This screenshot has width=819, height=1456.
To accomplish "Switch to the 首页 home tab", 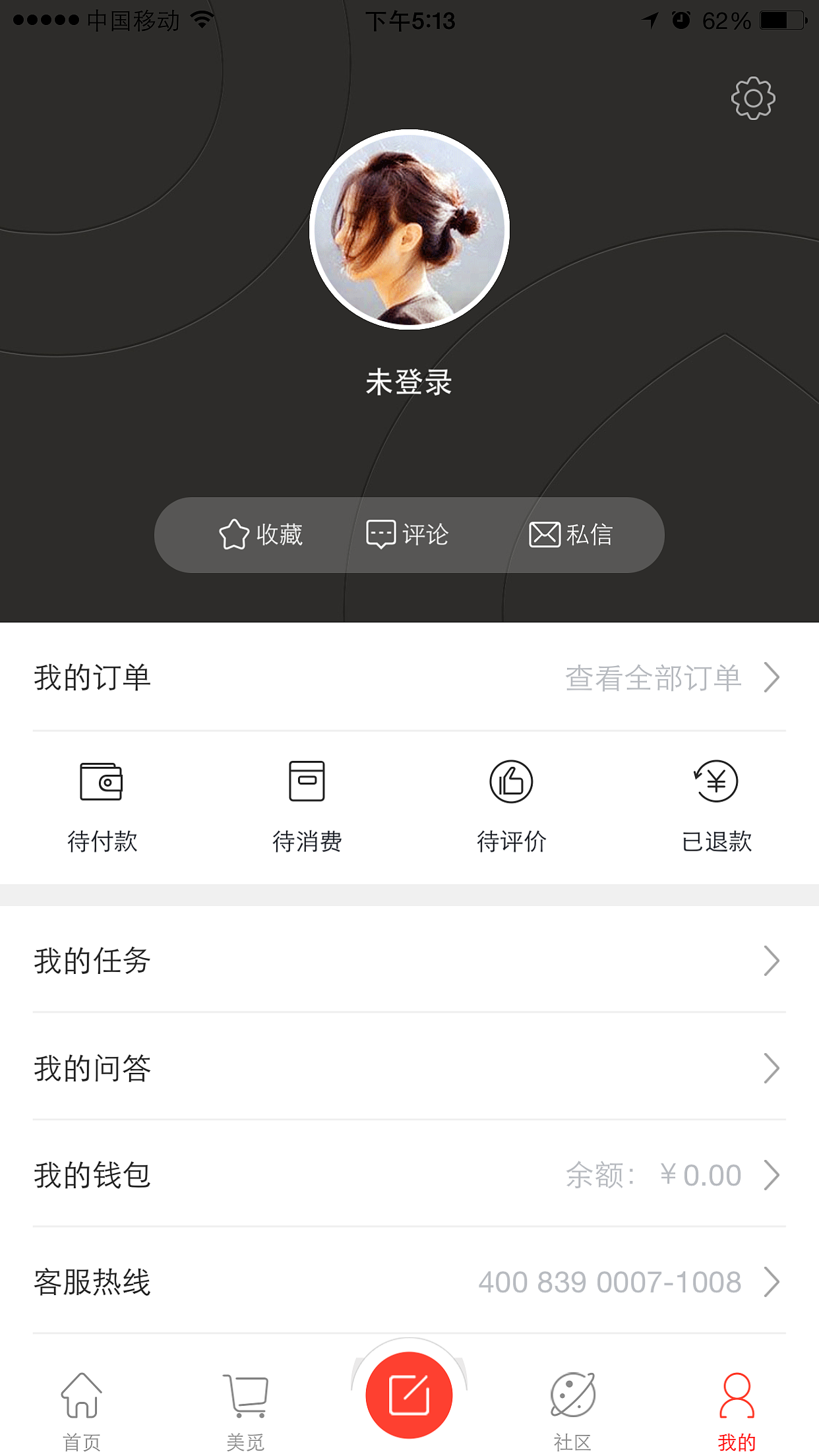I will 82,1398.
